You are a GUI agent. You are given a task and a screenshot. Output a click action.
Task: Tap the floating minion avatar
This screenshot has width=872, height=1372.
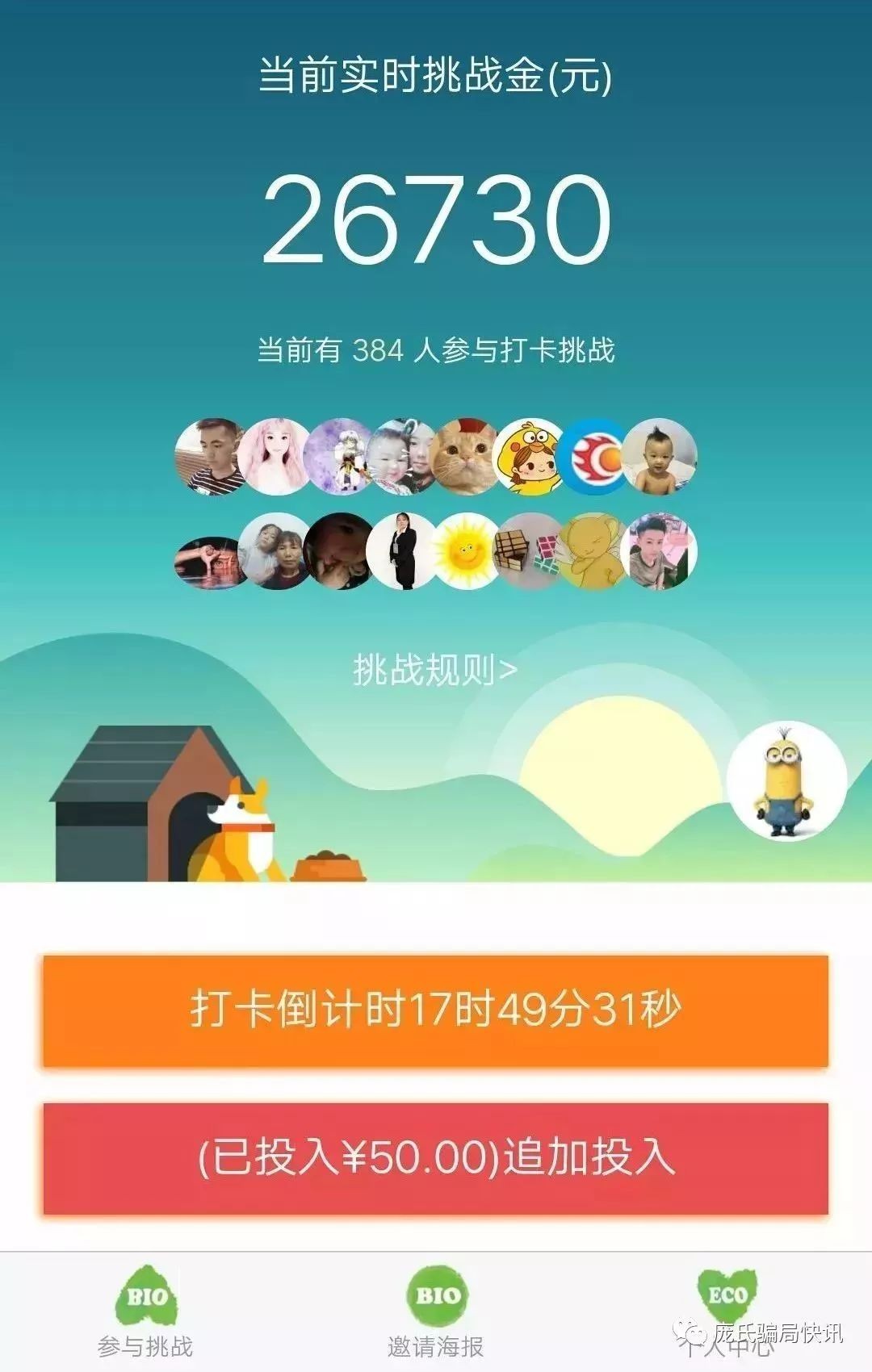(x=786, y=780)
